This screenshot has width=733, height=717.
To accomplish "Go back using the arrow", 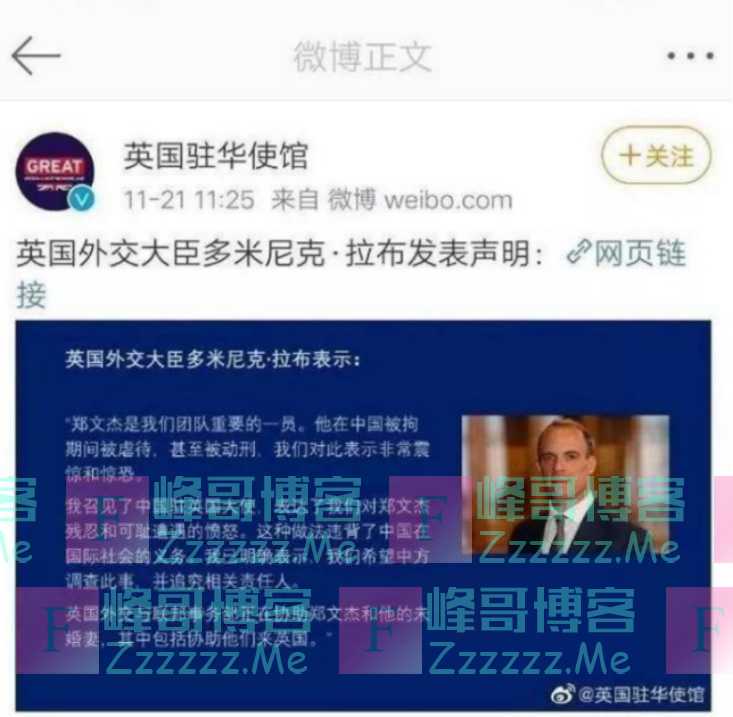I will tap(36, 56).
